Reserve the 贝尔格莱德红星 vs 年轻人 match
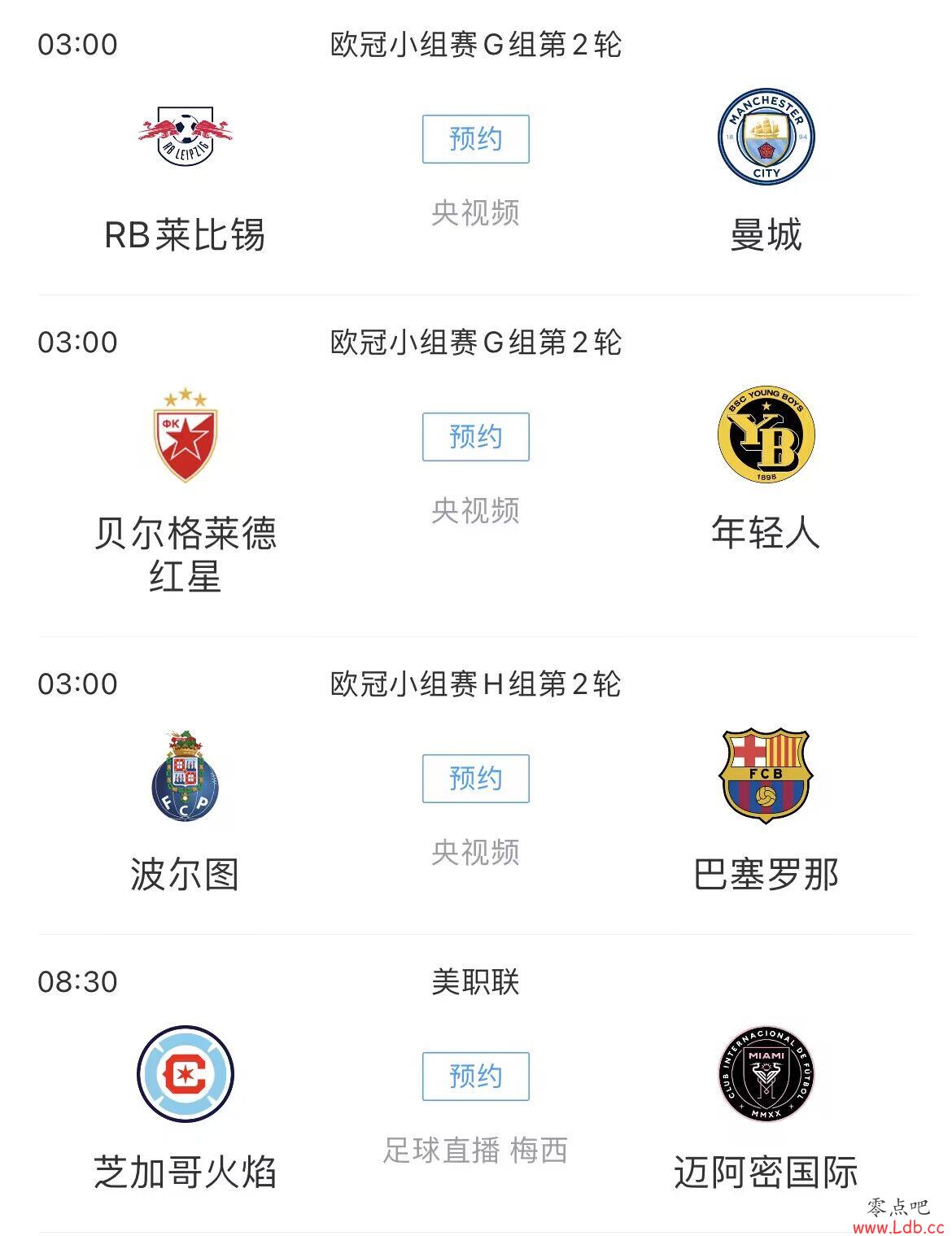952x1236 pixels. [x=475, y=437]
